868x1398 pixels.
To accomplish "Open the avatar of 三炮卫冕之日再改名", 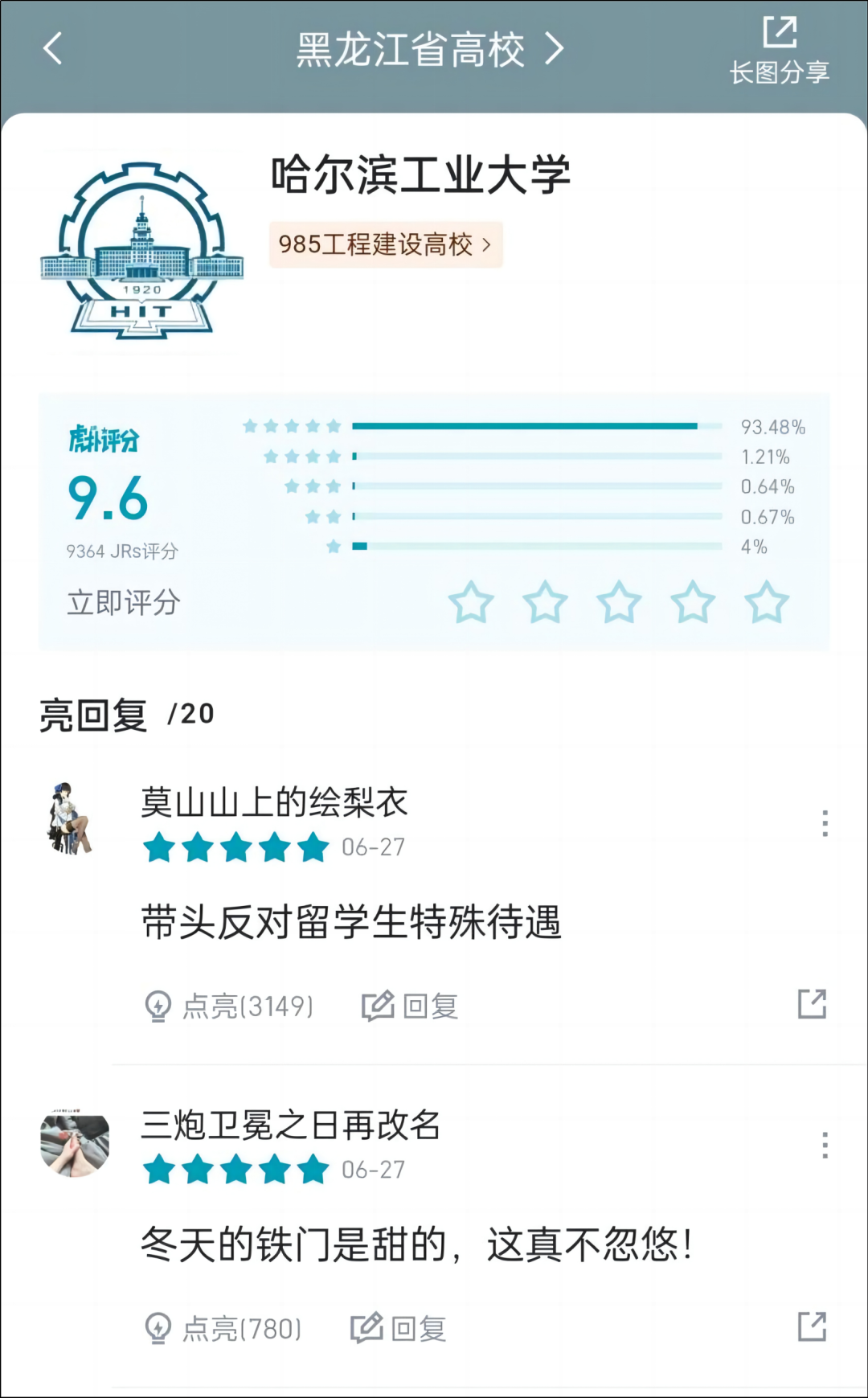I will [x=75, y=1143].
